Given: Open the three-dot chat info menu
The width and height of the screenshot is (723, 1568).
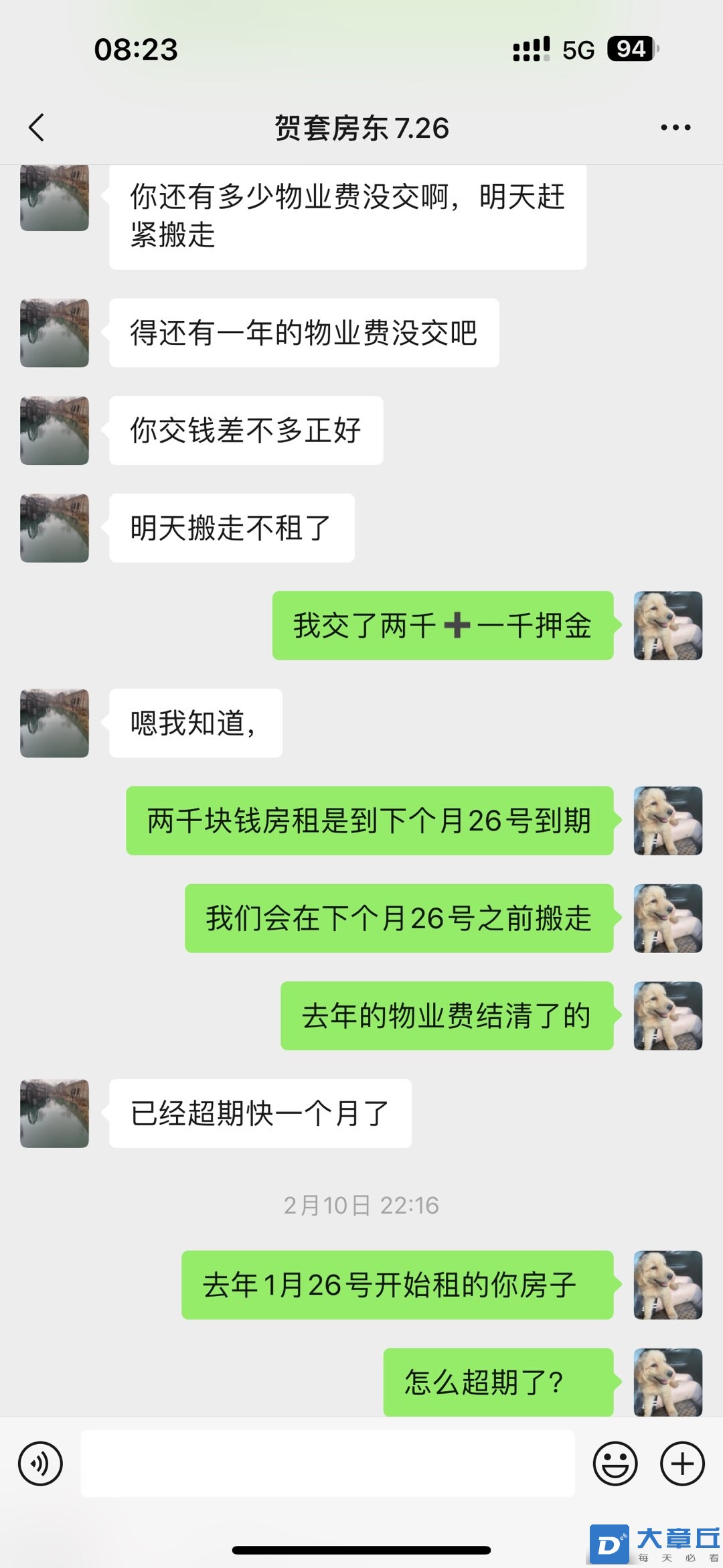Looking at the screenshot, I should click(x=675, y=127).
